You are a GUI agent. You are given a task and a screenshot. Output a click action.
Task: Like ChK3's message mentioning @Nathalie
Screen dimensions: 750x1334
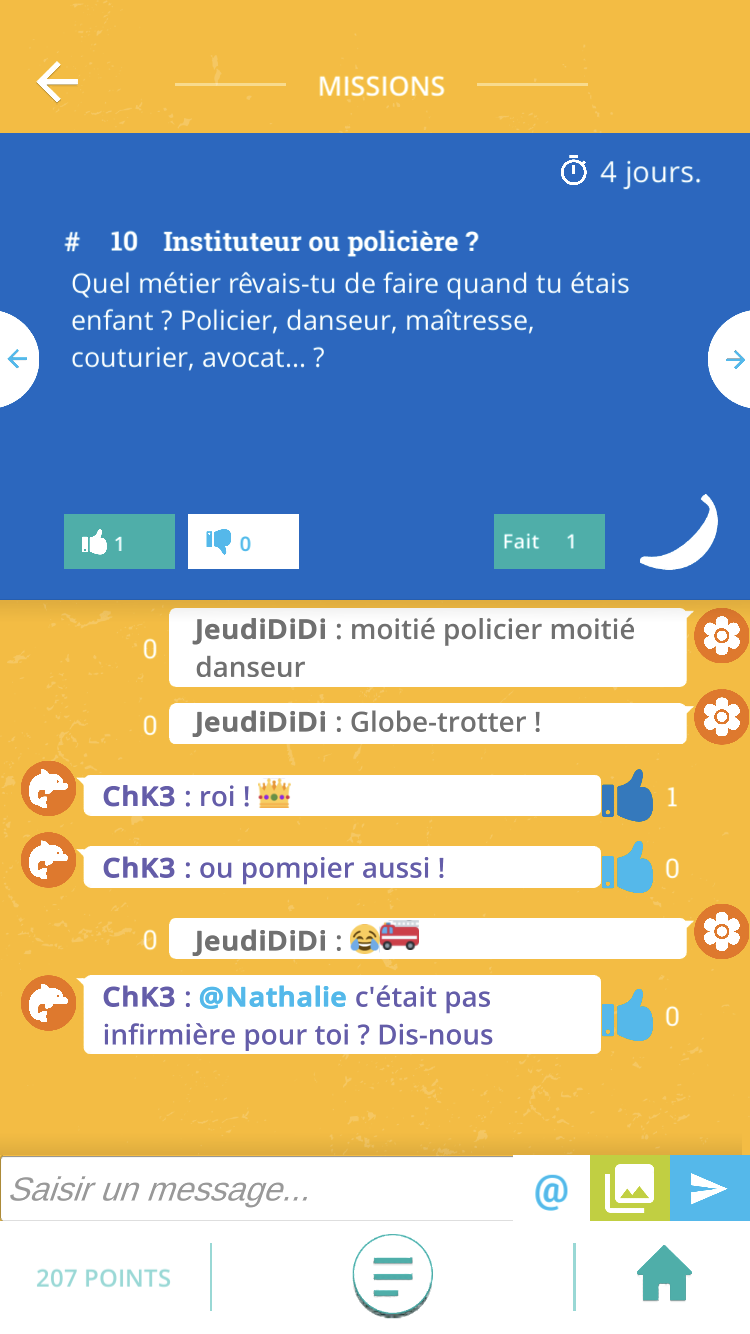tap(628, 1016)
